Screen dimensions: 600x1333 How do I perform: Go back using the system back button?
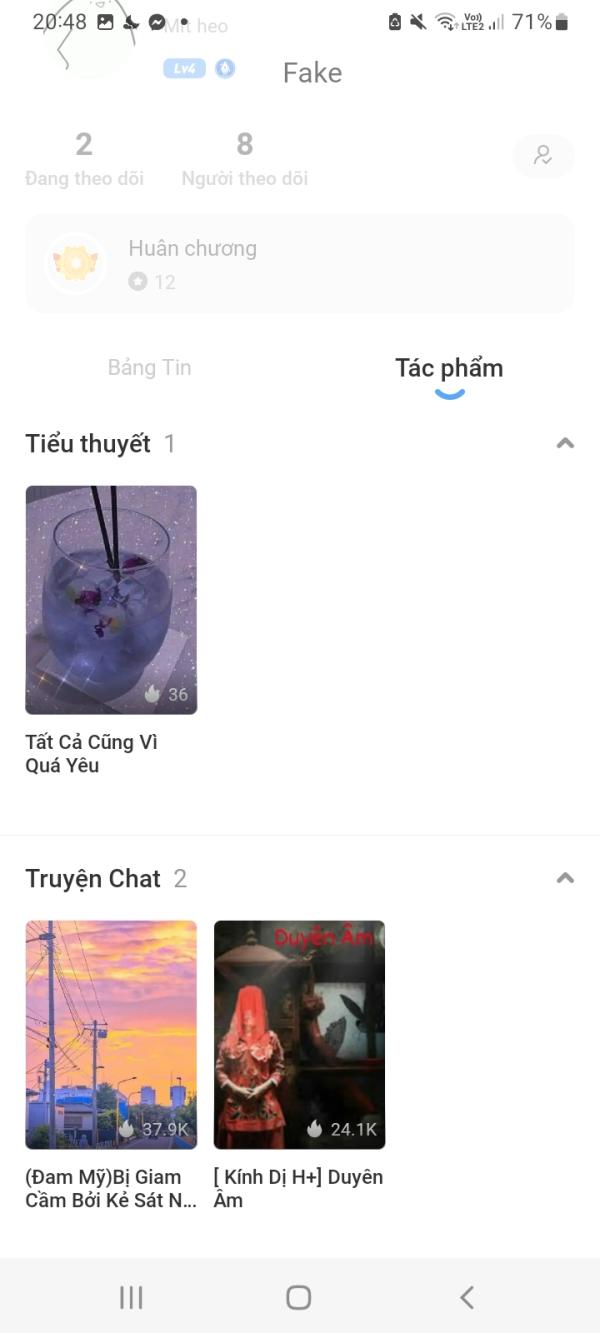[x=466, y=1297]
